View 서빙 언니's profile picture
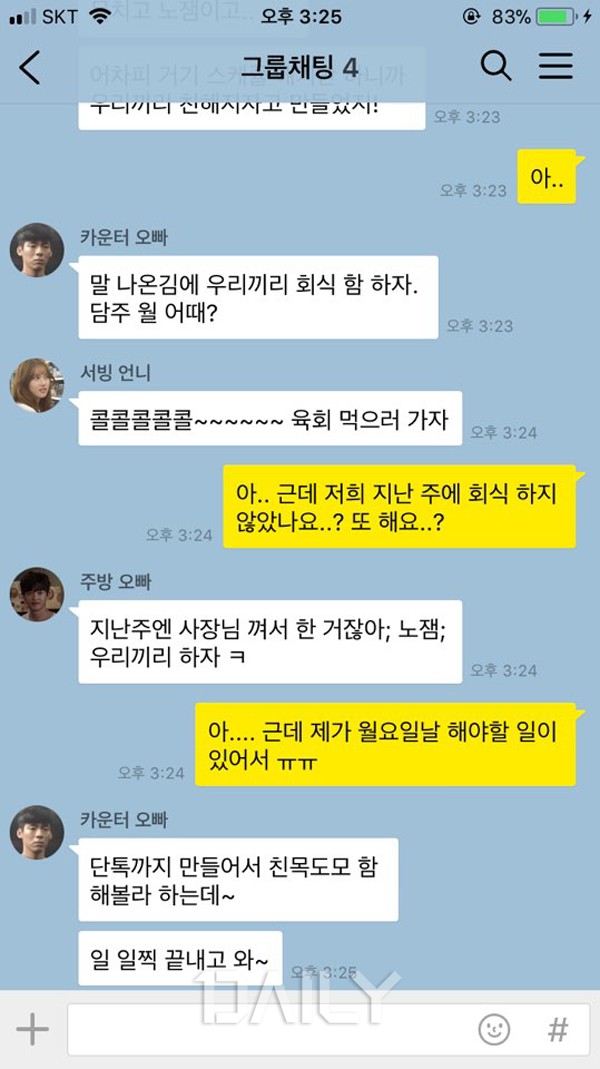This screenshot has width=600, height=1069. [37, 385]
